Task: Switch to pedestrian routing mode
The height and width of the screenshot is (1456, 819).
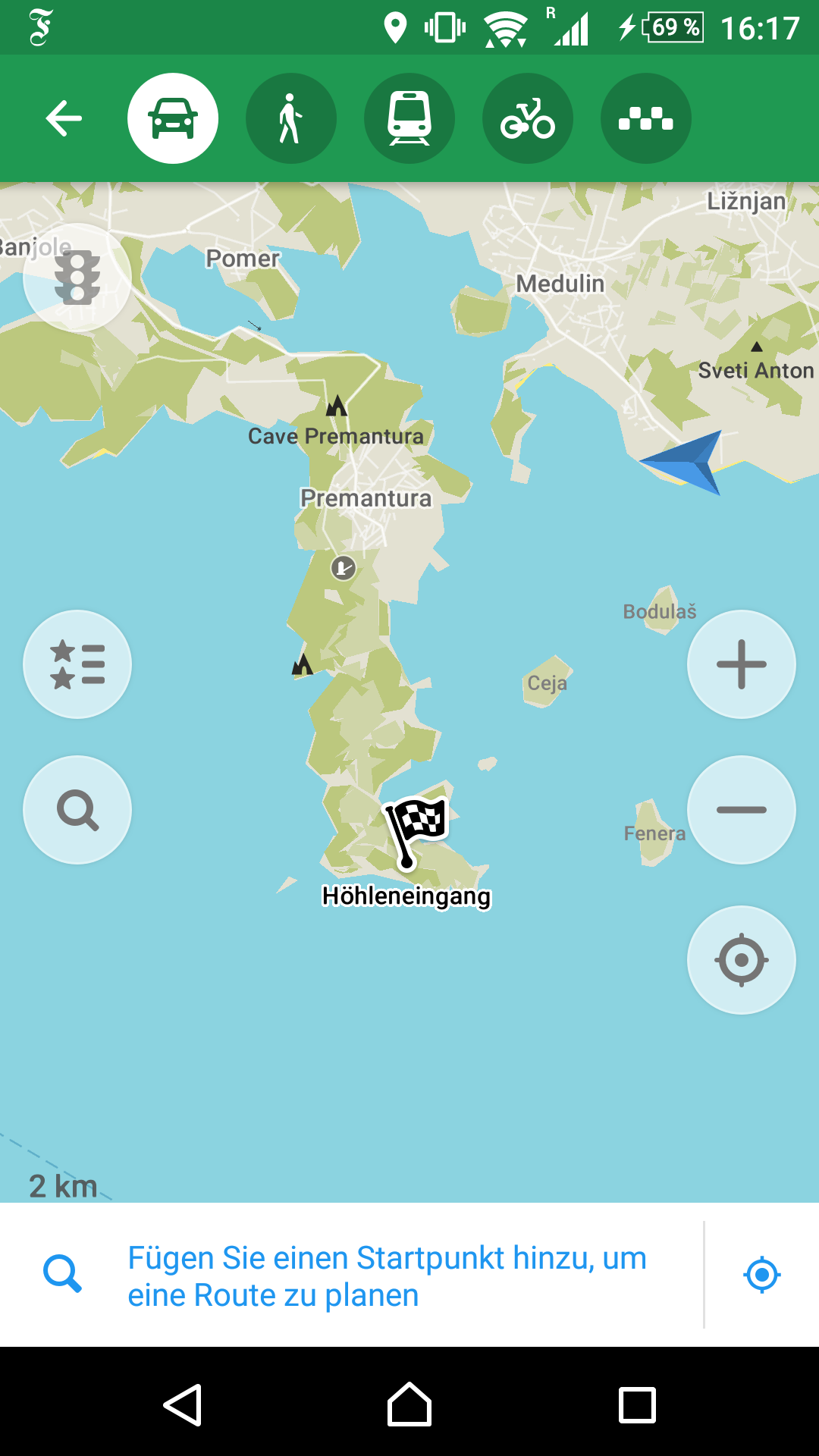Action: pyautogui.click(x=290, y=118)
